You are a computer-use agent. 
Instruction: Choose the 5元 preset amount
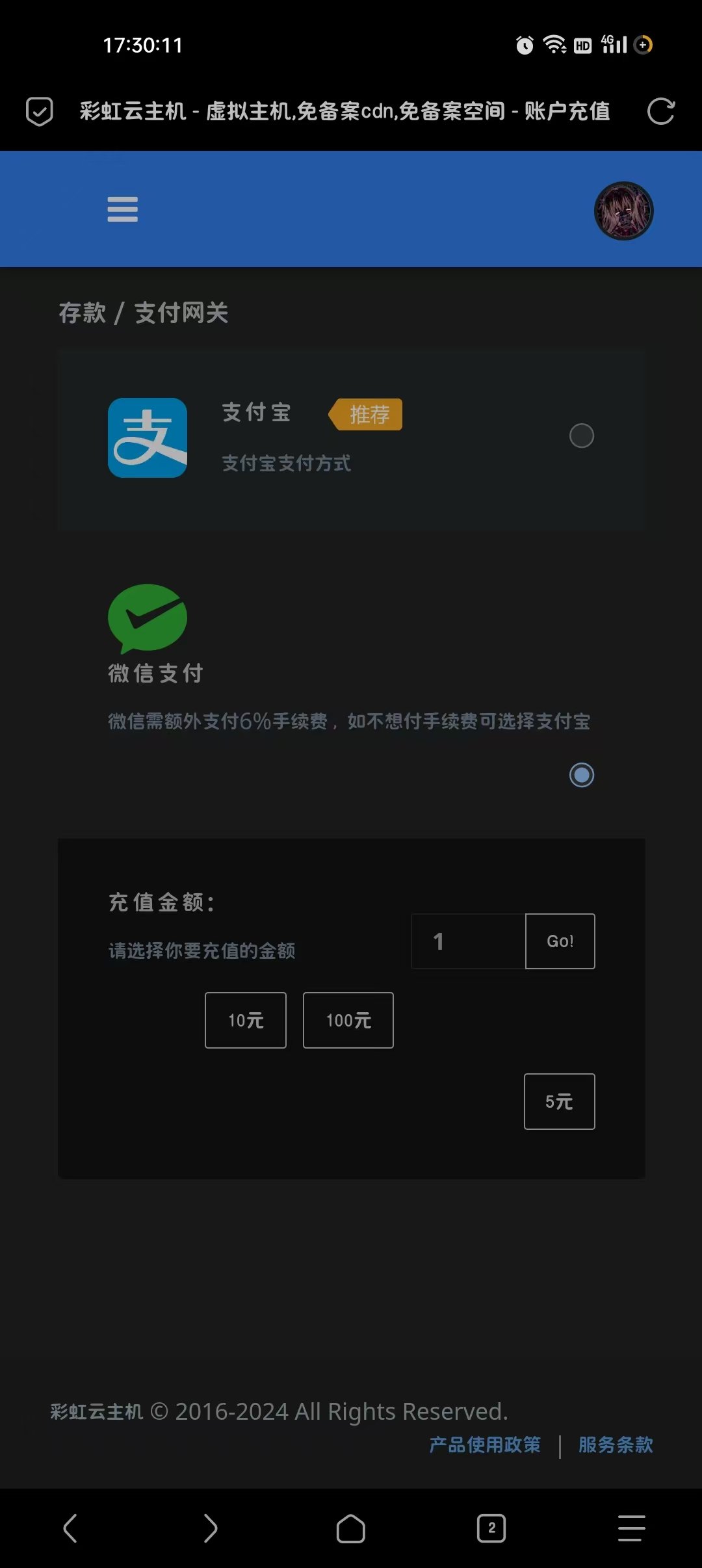point(559,1102)
